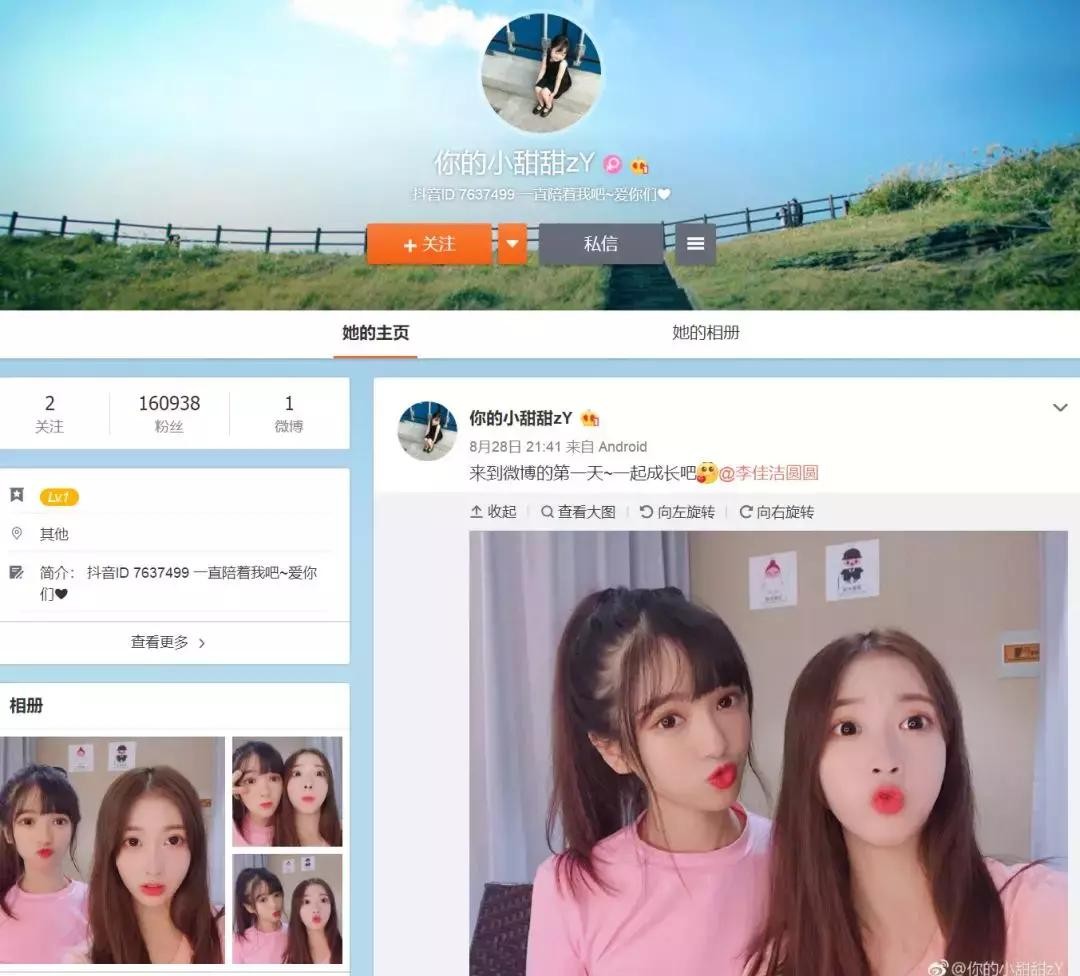
Task: Open the post options chevron
Action: pos(1060,408)
